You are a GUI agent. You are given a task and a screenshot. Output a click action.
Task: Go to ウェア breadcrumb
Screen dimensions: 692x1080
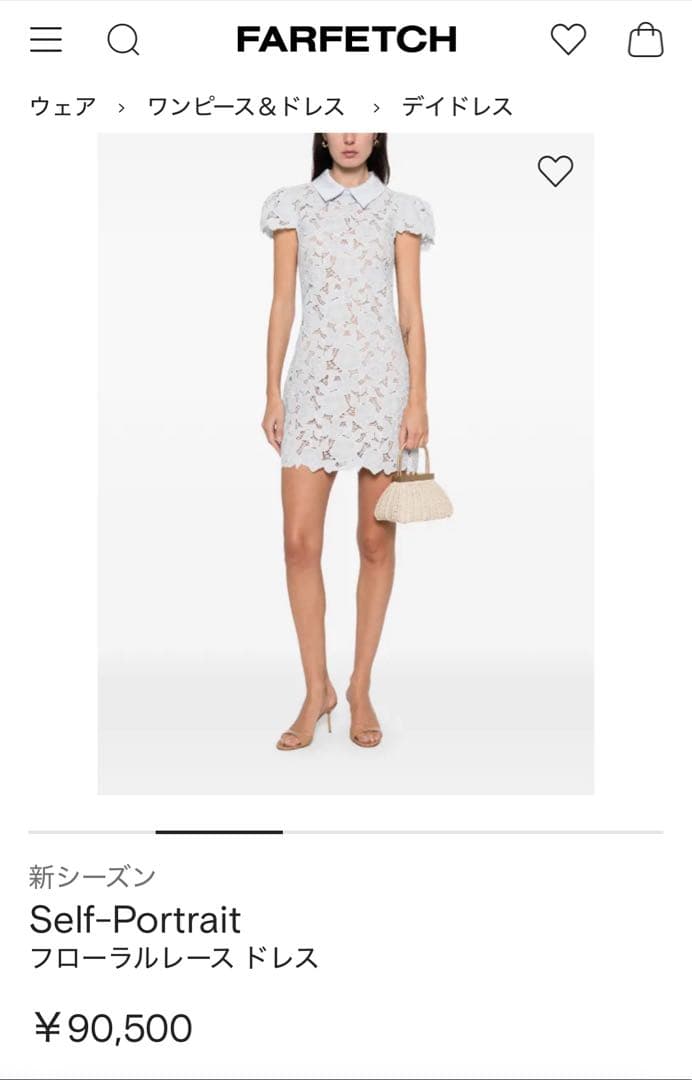click(x=63, y=106)
